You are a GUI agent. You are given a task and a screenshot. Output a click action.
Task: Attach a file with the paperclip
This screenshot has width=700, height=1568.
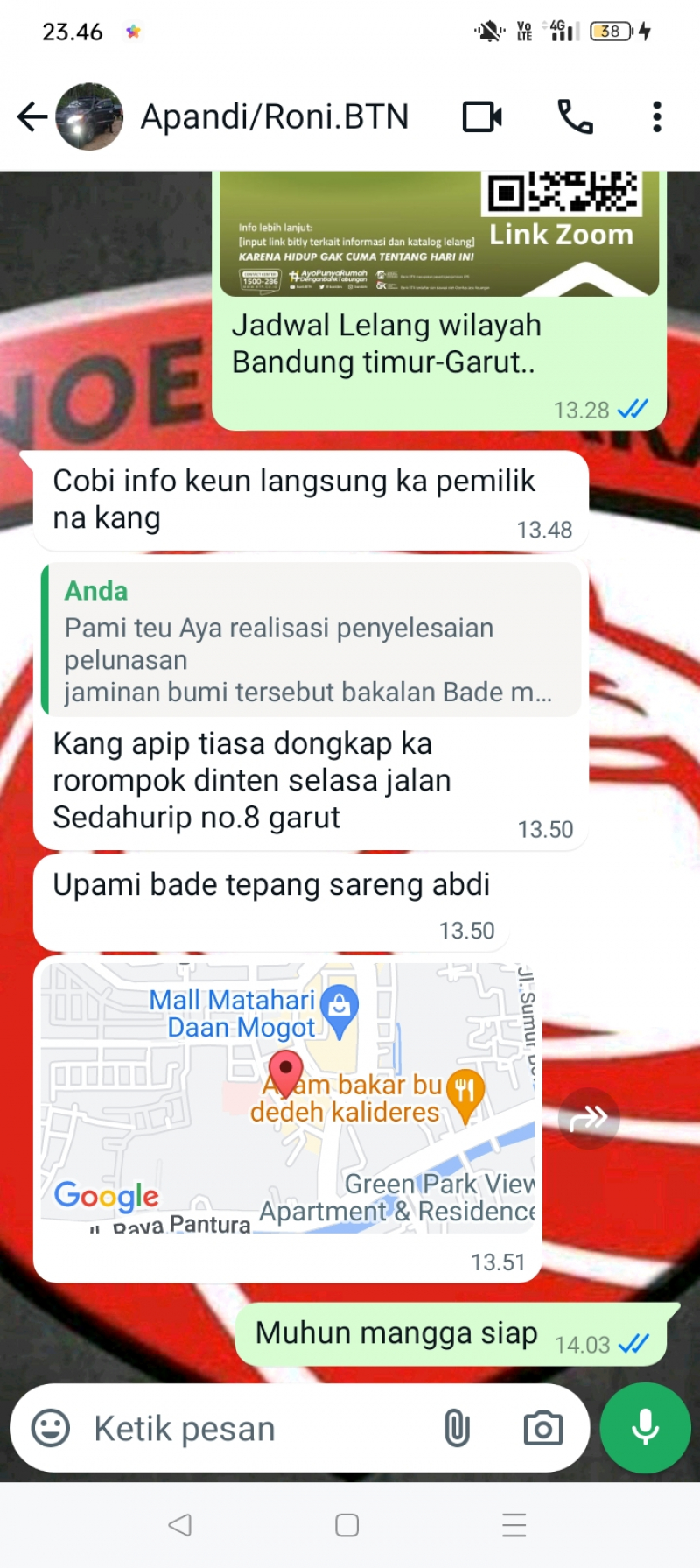(x=456, y=1428)
